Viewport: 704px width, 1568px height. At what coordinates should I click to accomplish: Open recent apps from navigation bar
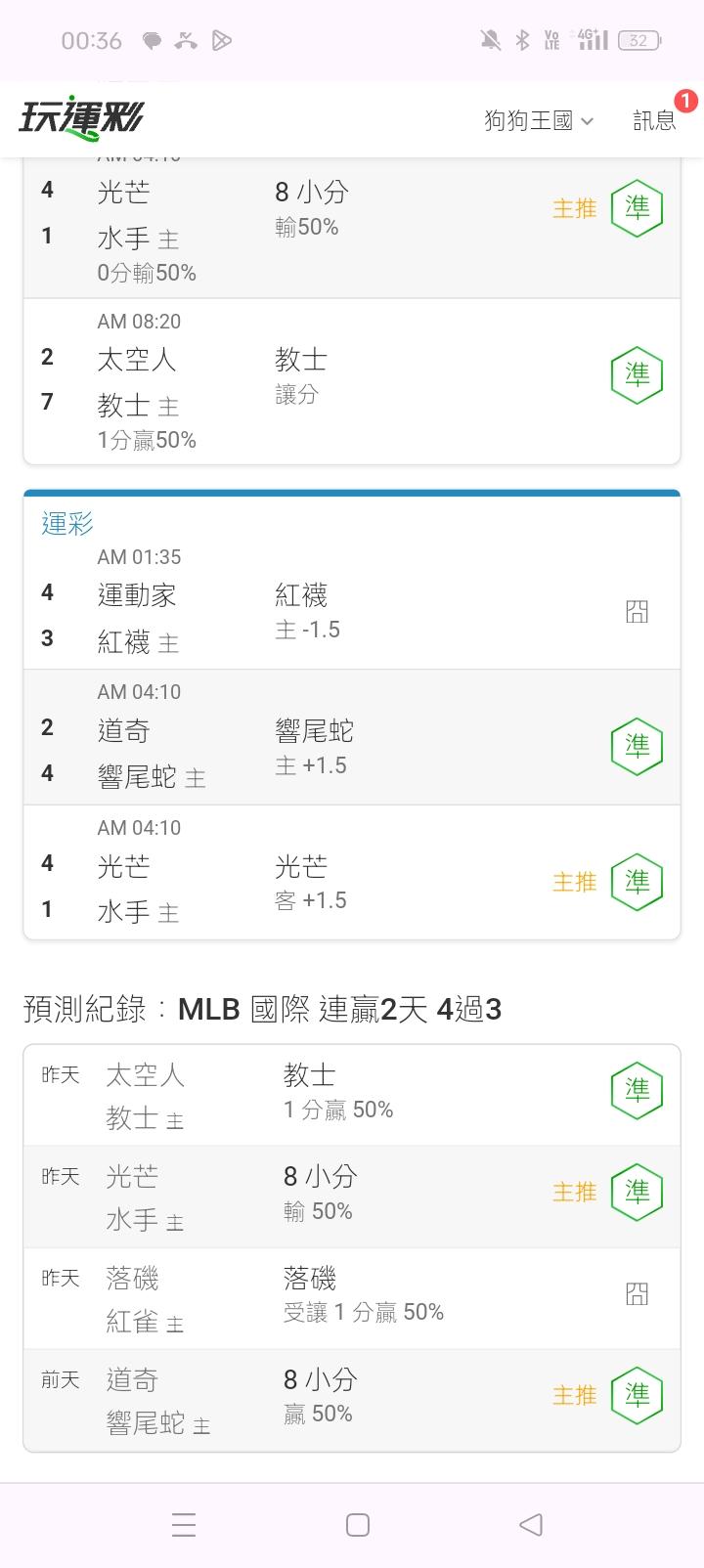tap(184, 1524)
